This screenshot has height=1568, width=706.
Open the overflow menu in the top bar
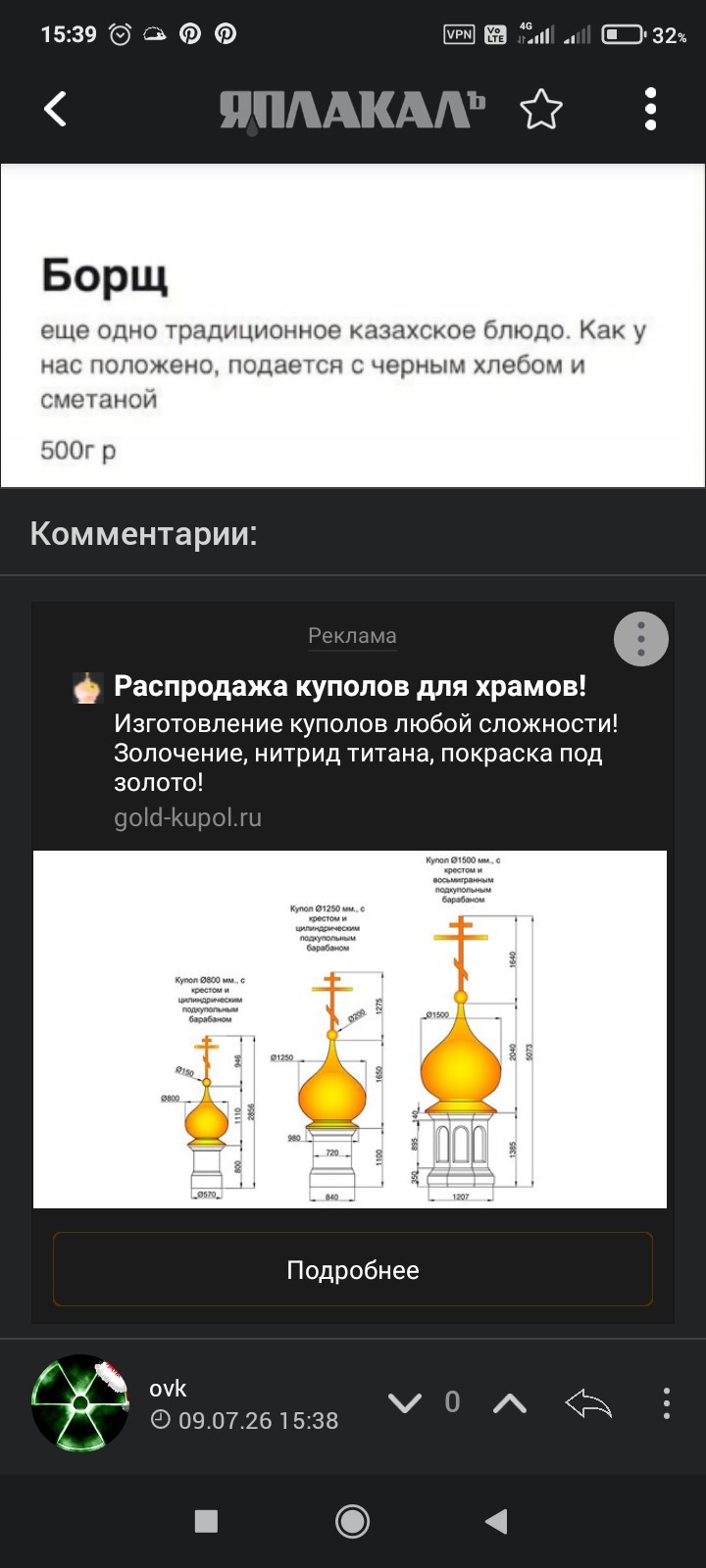(x=650, y=109)
